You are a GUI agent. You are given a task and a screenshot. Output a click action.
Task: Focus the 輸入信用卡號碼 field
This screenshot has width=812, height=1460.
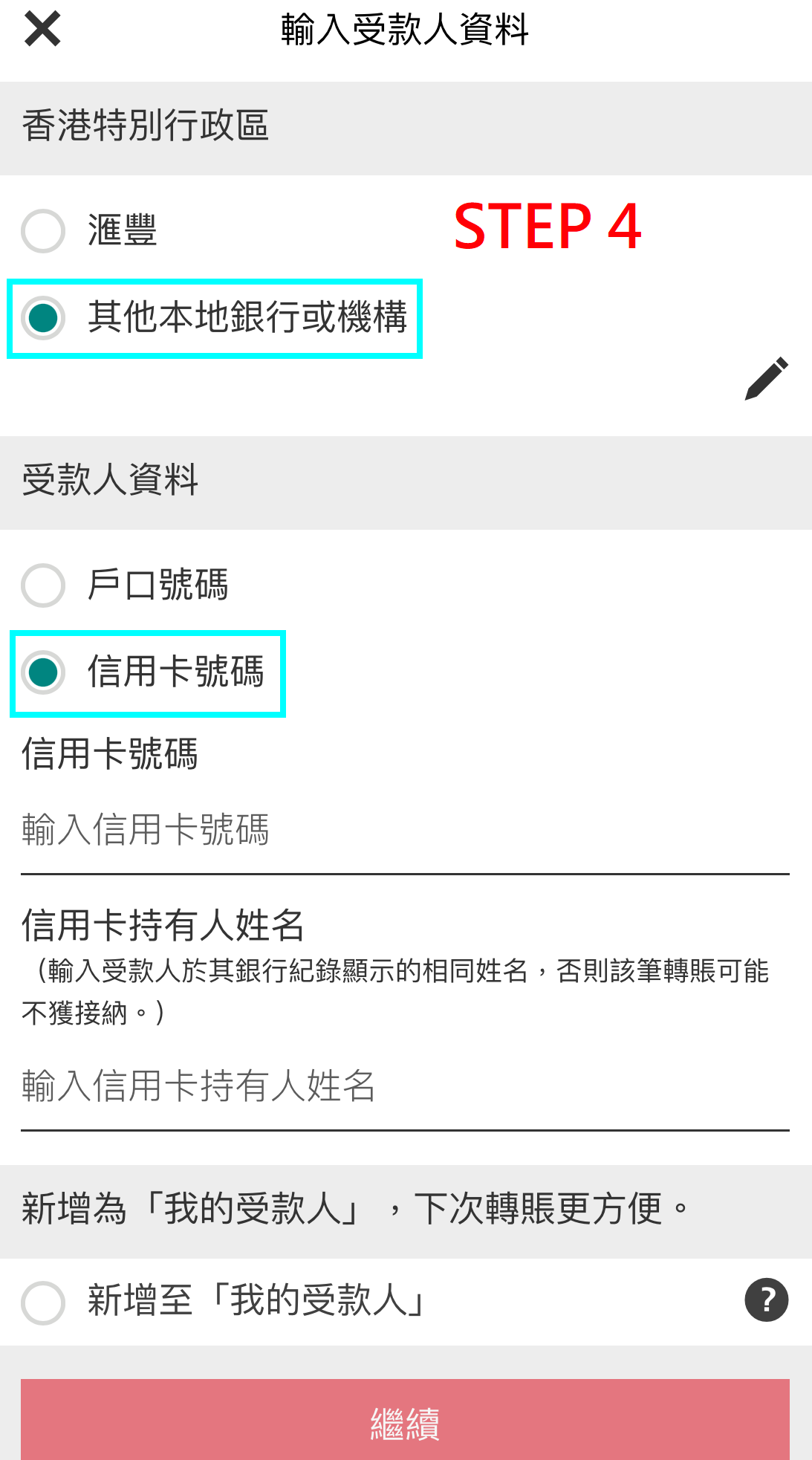(405, 831)
